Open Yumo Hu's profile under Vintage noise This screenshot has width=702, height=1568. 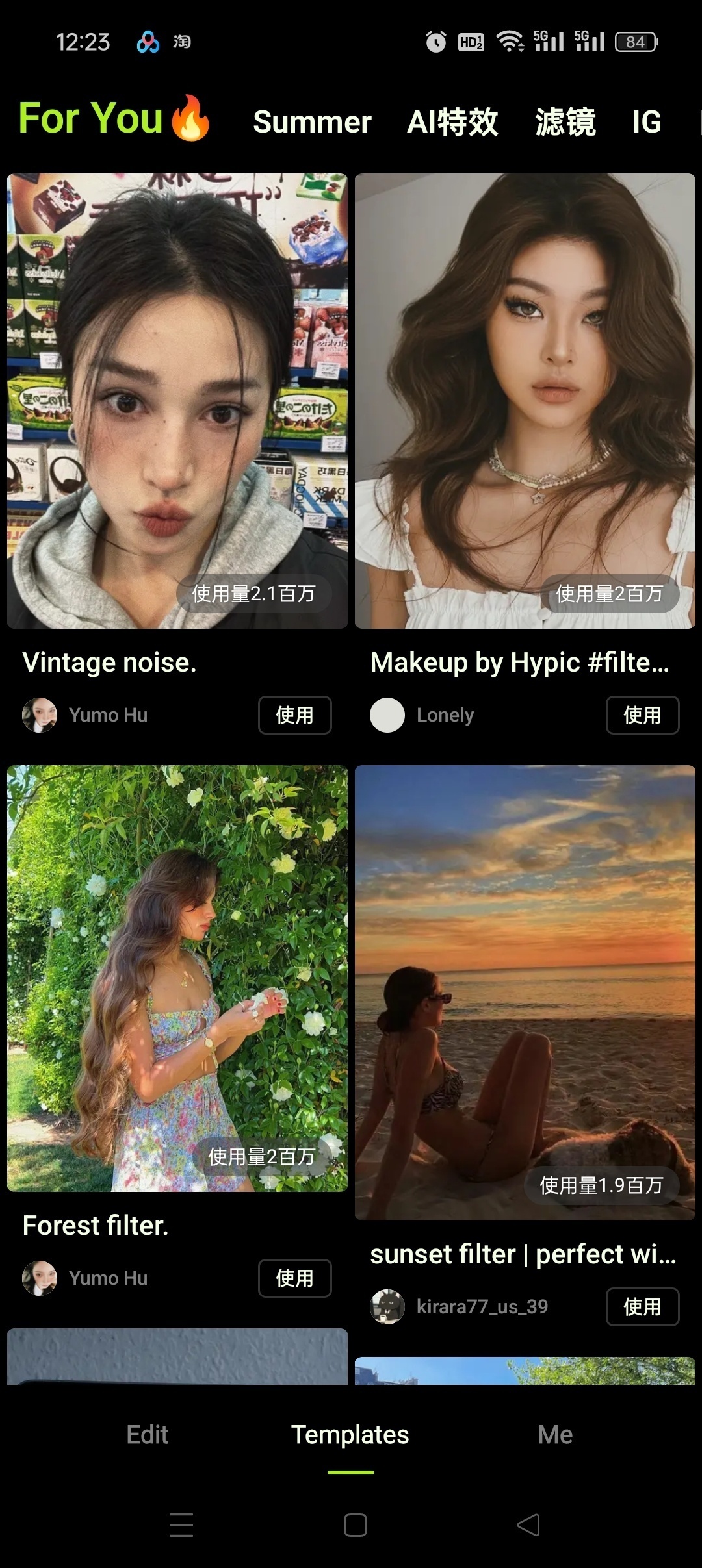85,715
